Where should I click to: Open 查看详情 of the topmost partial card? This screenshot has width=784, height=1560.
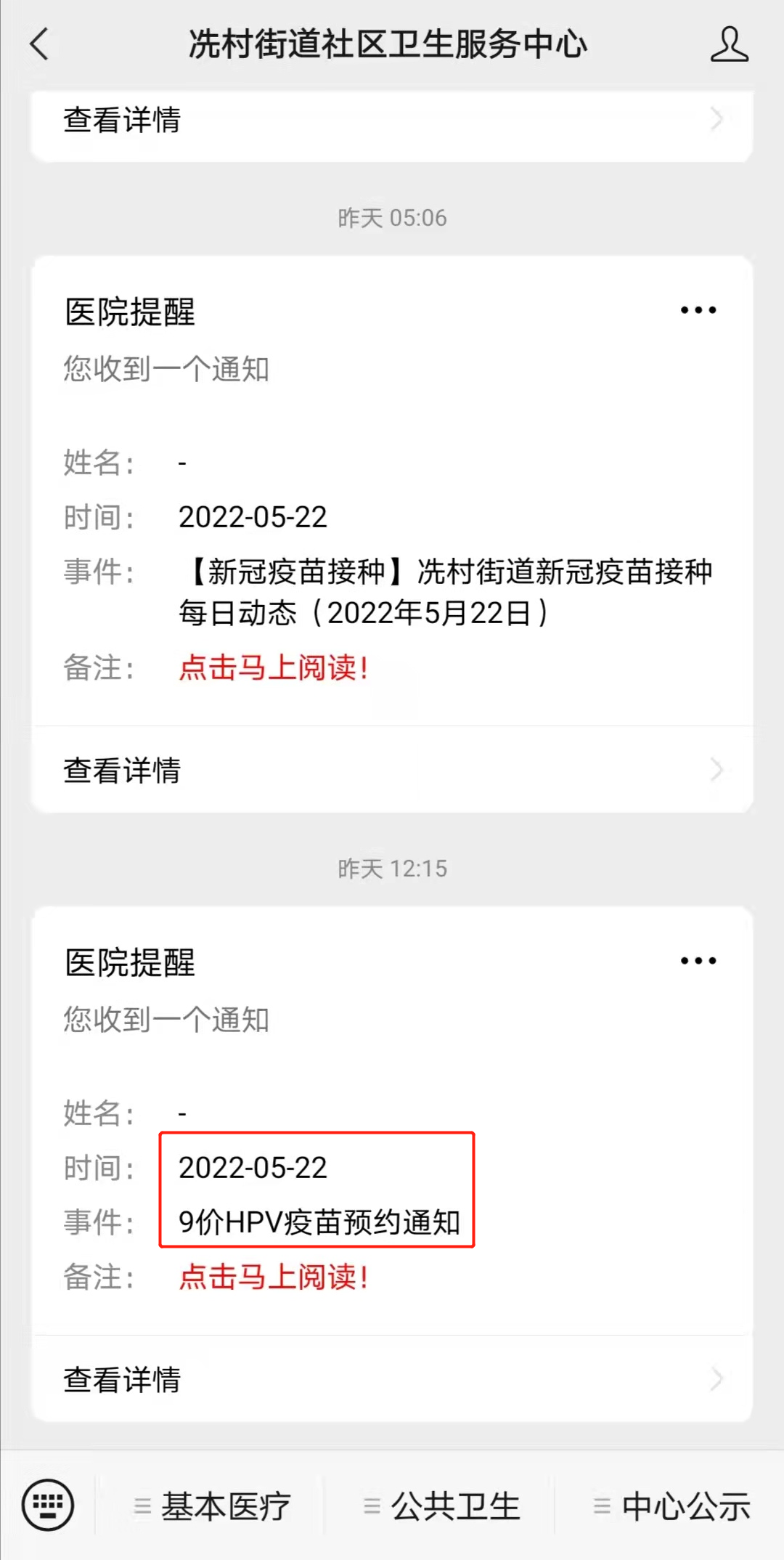[x=392, y=120]
